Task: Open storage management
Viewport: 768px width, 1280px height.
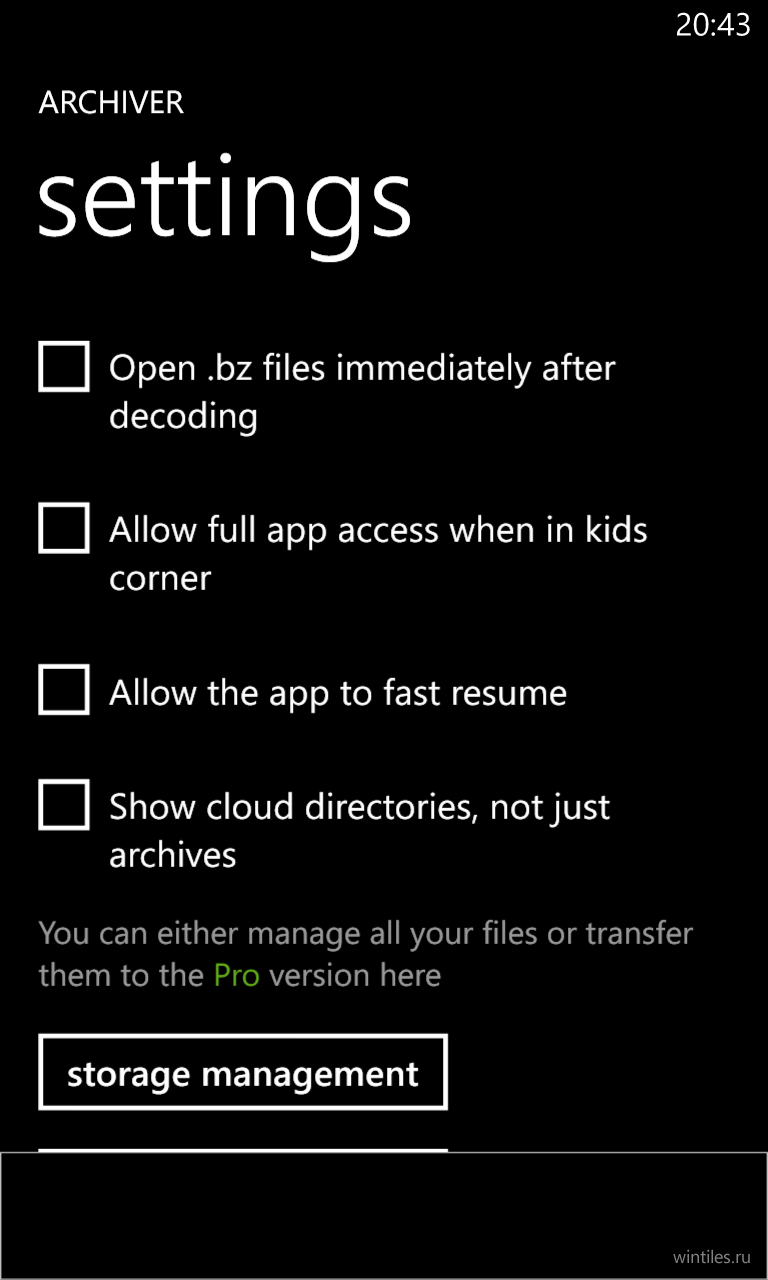Action: (243, 1072)
